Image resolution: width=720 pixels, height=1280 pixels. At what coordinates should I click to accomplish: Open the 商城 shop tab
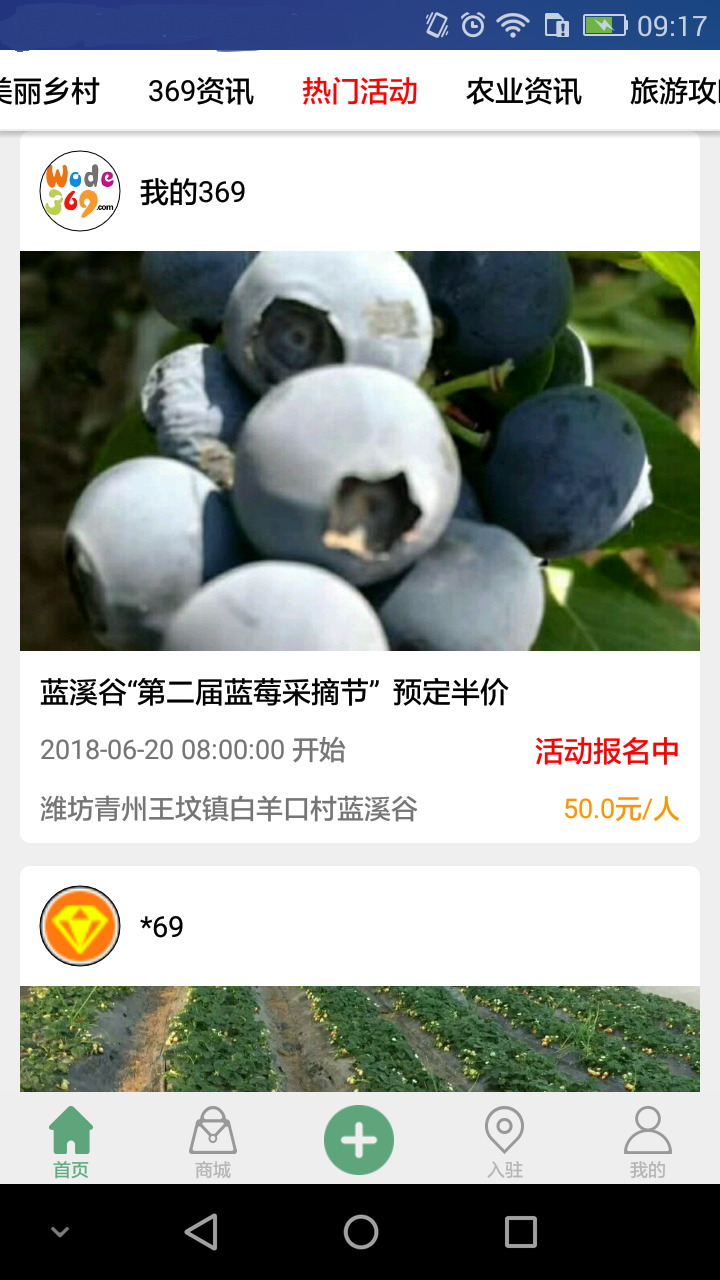(x=213, y=1141)
